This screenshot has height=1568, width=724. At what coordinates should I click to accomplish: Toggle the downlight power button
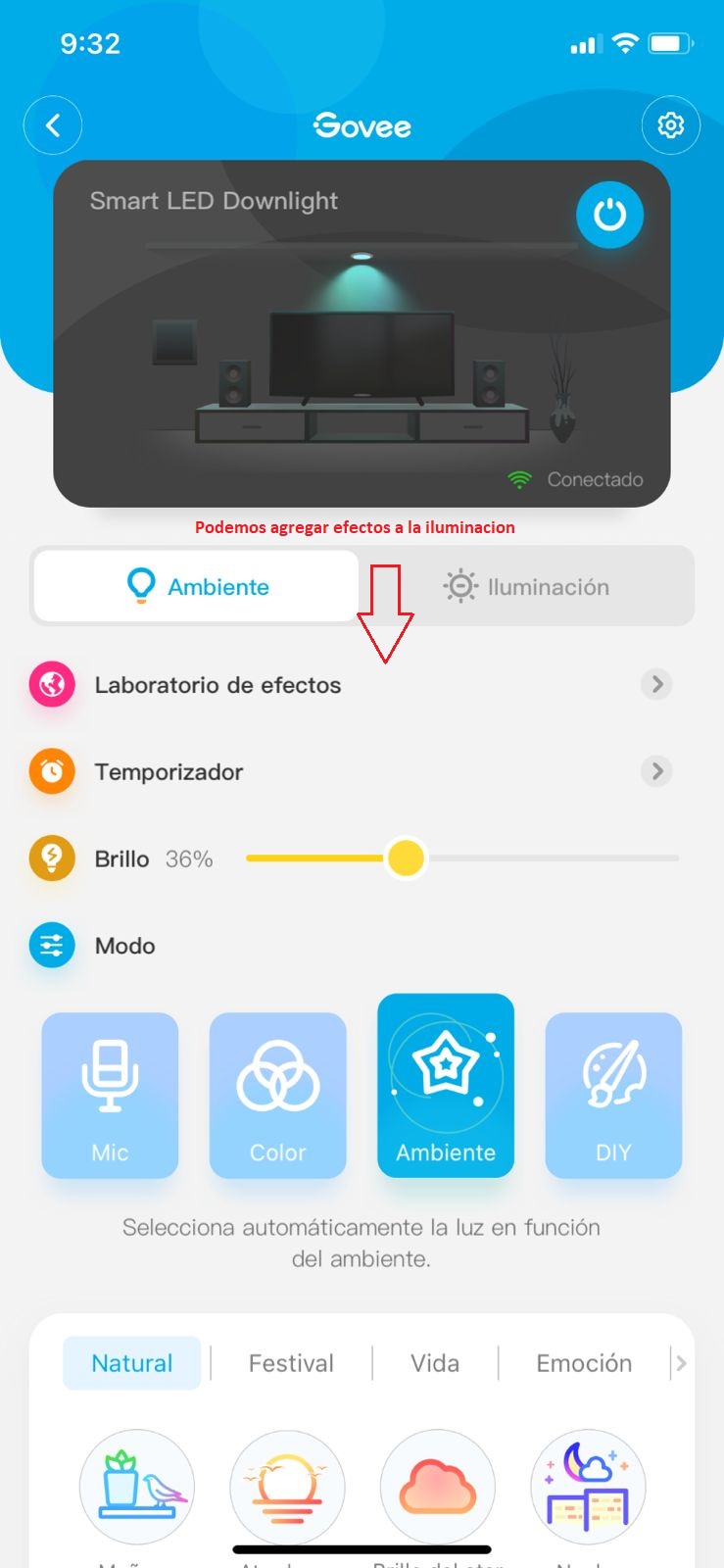point(609,215)
